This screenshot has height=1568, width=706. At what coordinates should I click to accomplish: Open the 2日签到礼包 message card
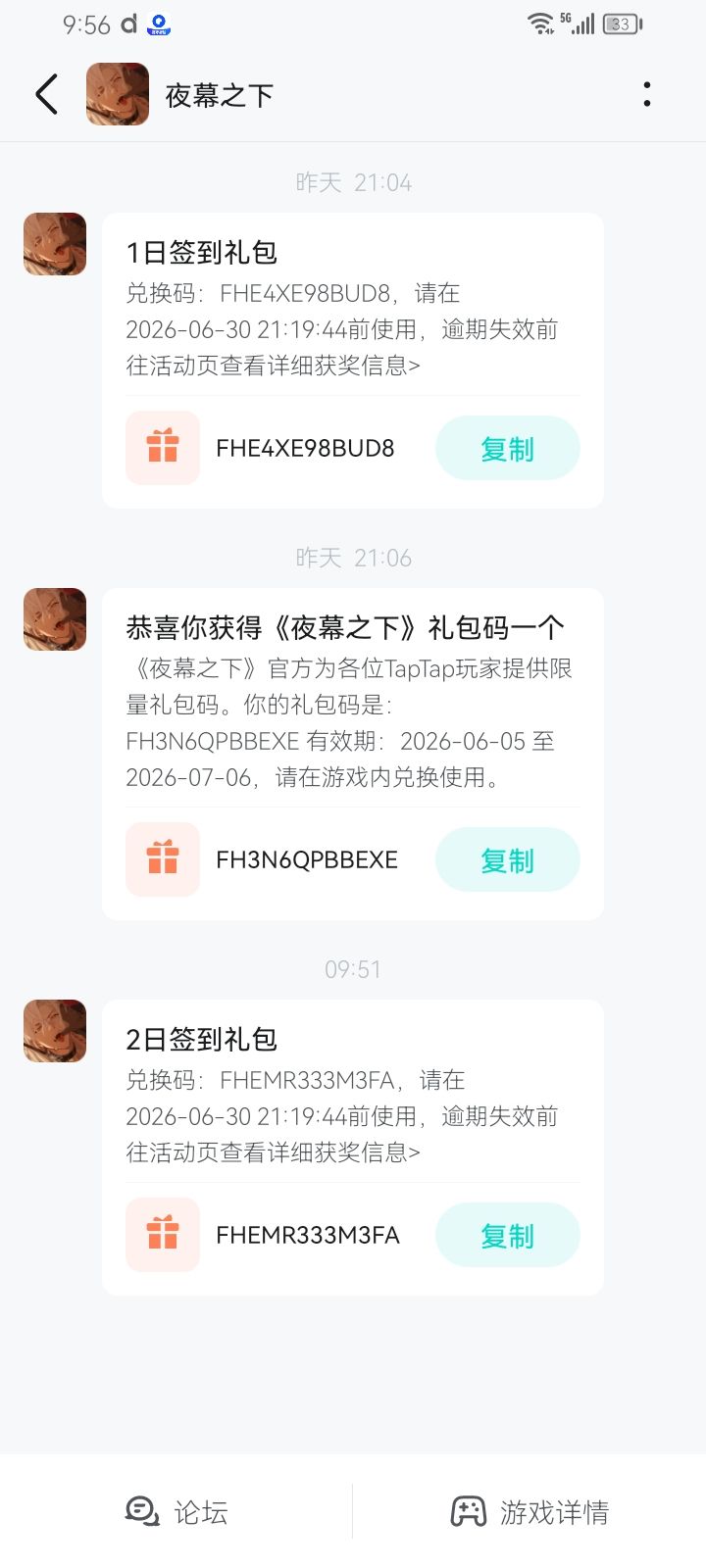click(353, 1148)
